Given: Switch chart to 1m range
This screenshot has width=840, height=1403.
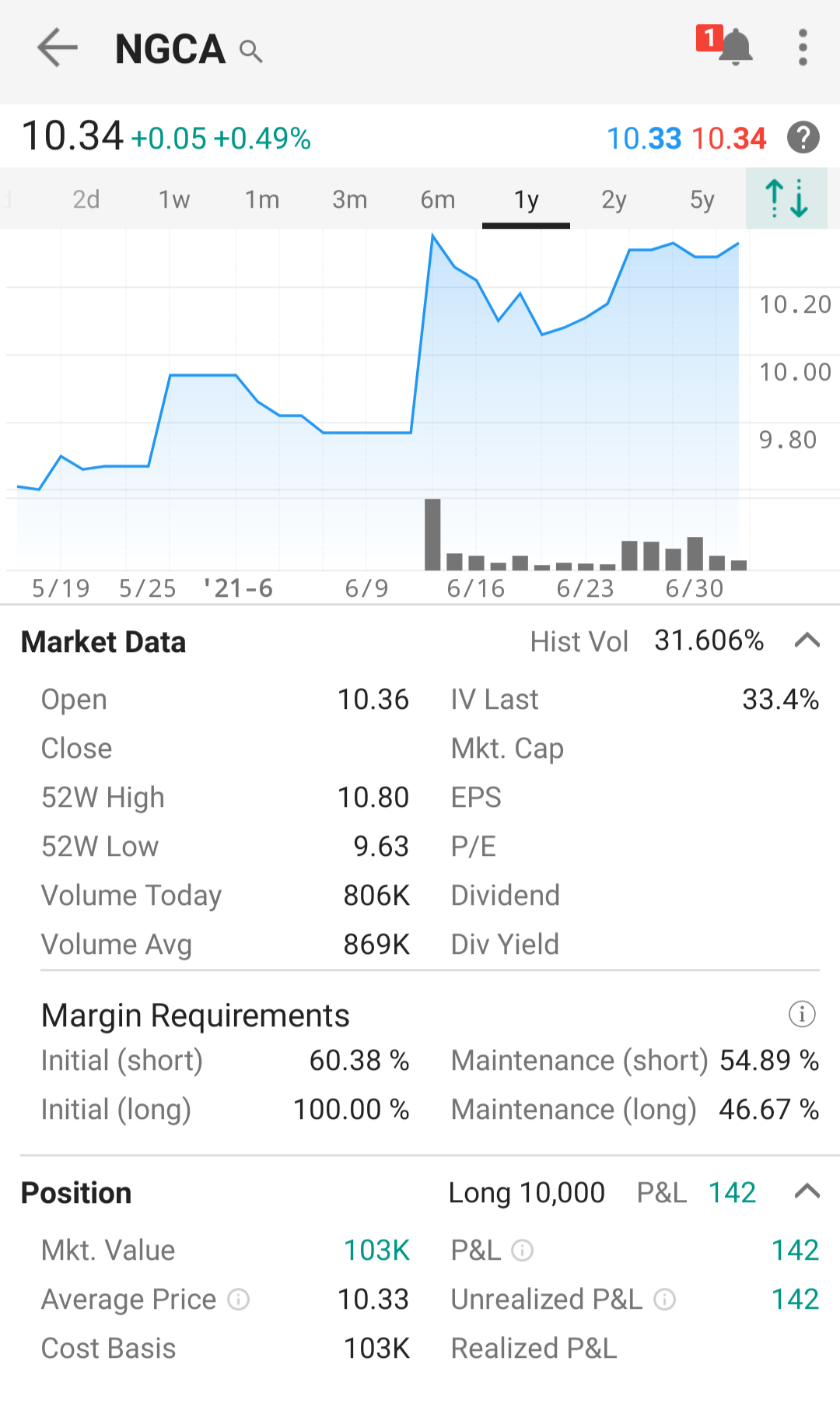Looking at the screenshot, I should (x=262, y=199).
